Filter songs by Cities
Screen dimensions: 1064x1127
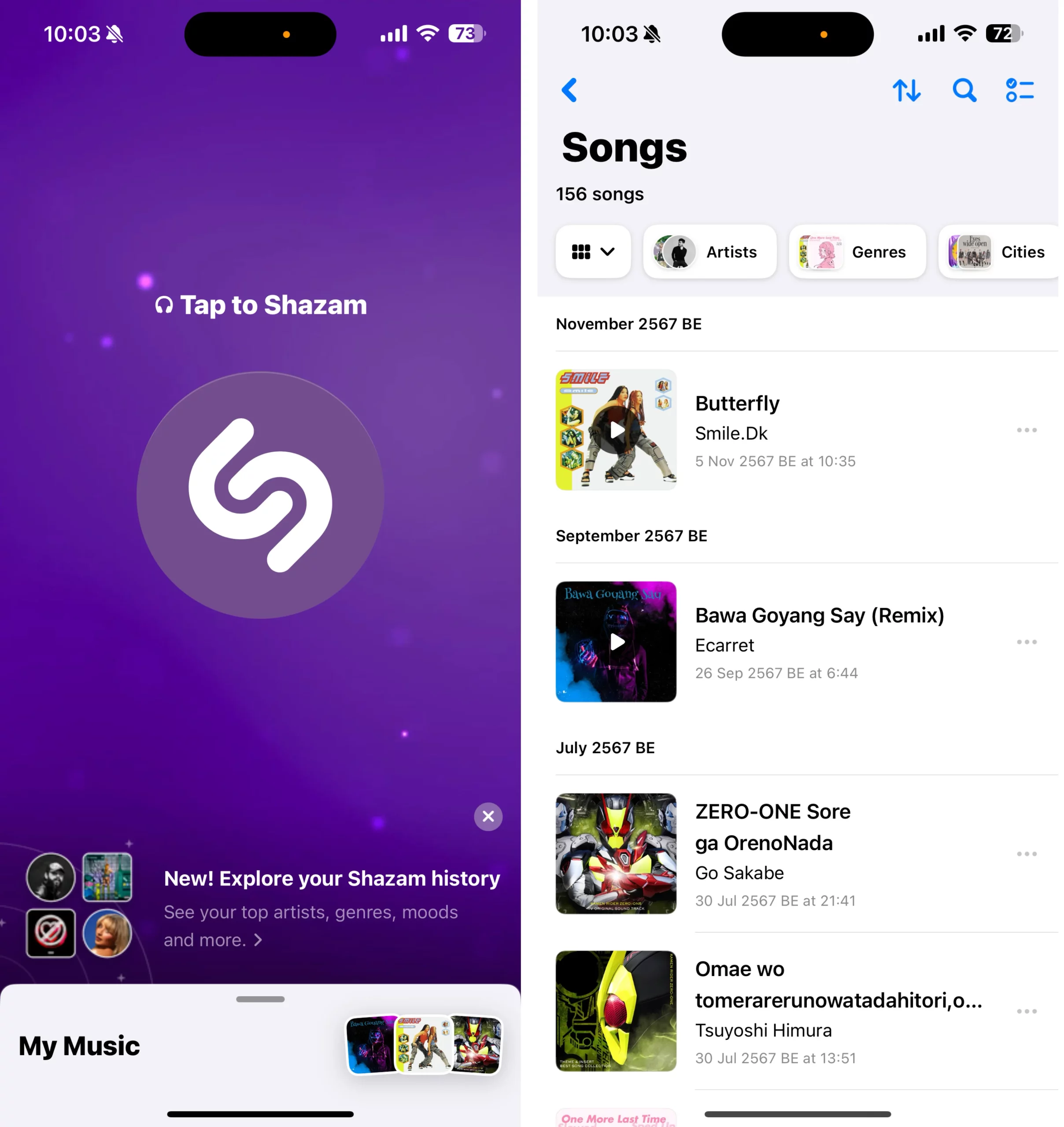tap(999, 252)
